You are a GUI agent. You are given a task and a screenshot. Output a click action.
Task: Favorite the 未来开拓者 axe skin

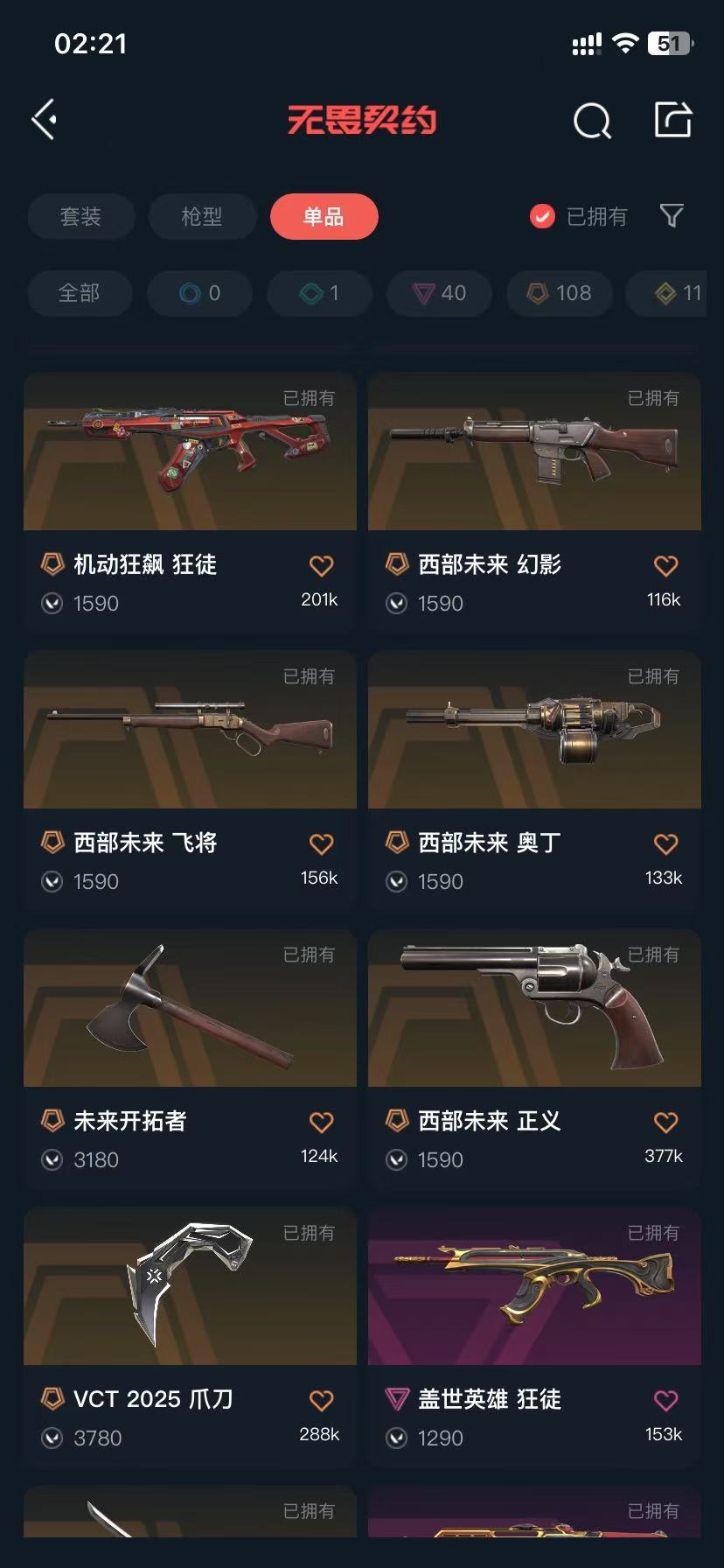click(321, 1123)
